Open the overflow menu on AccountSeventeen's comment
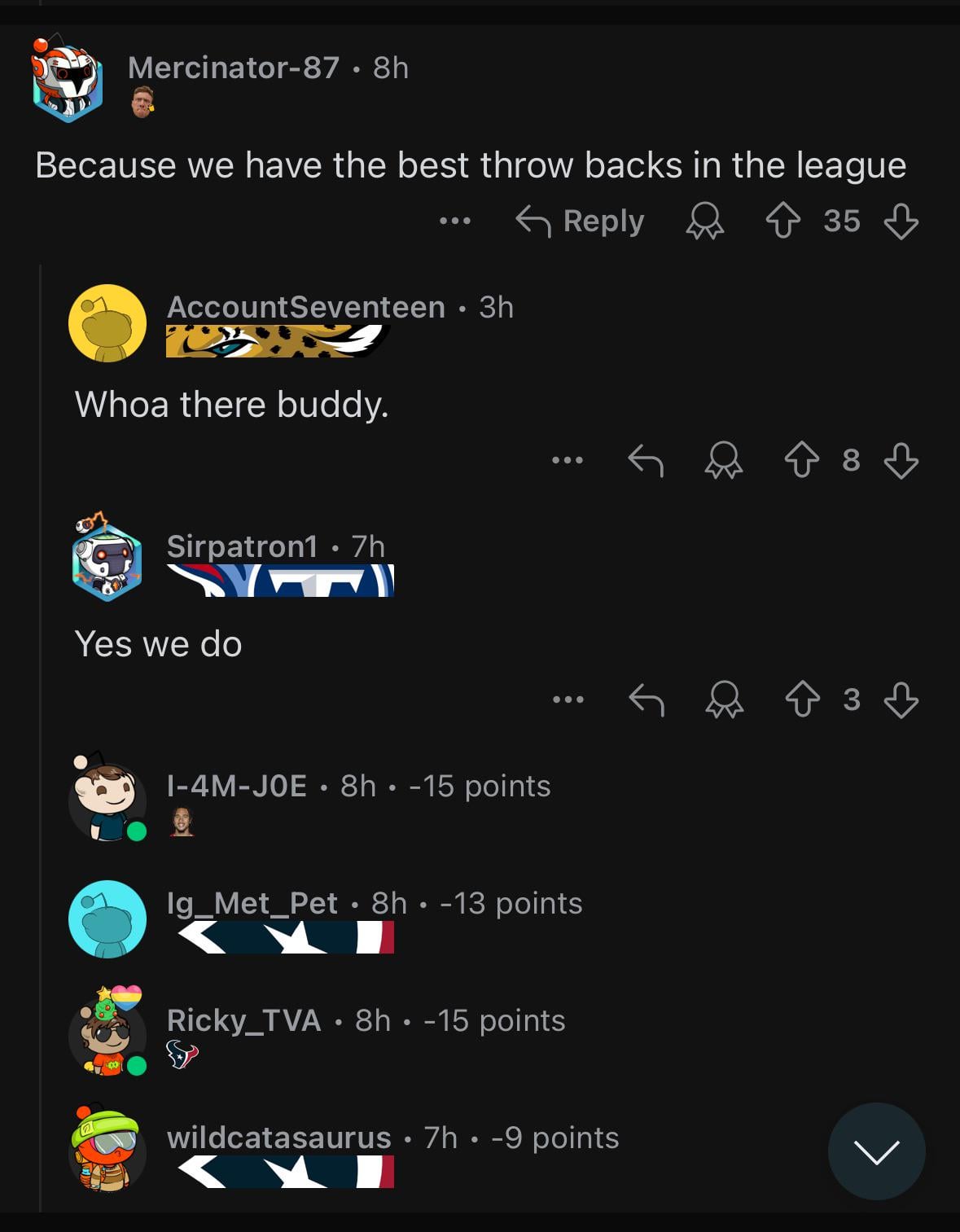The height and width of the screenshot is (1232, 960). [x=568, y=460]
